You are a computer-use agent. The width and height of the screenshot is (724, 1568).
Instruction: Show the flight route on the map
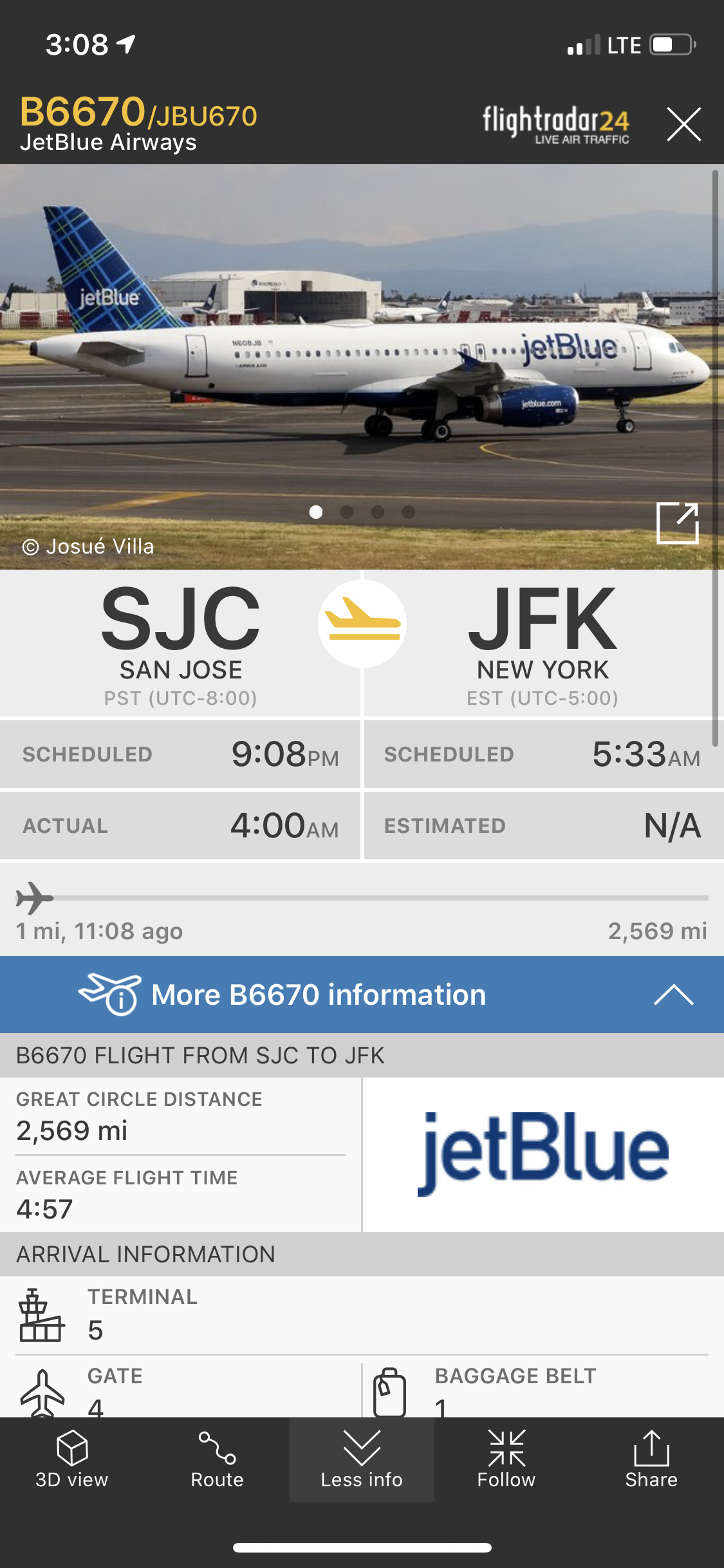click(217, 1460)
